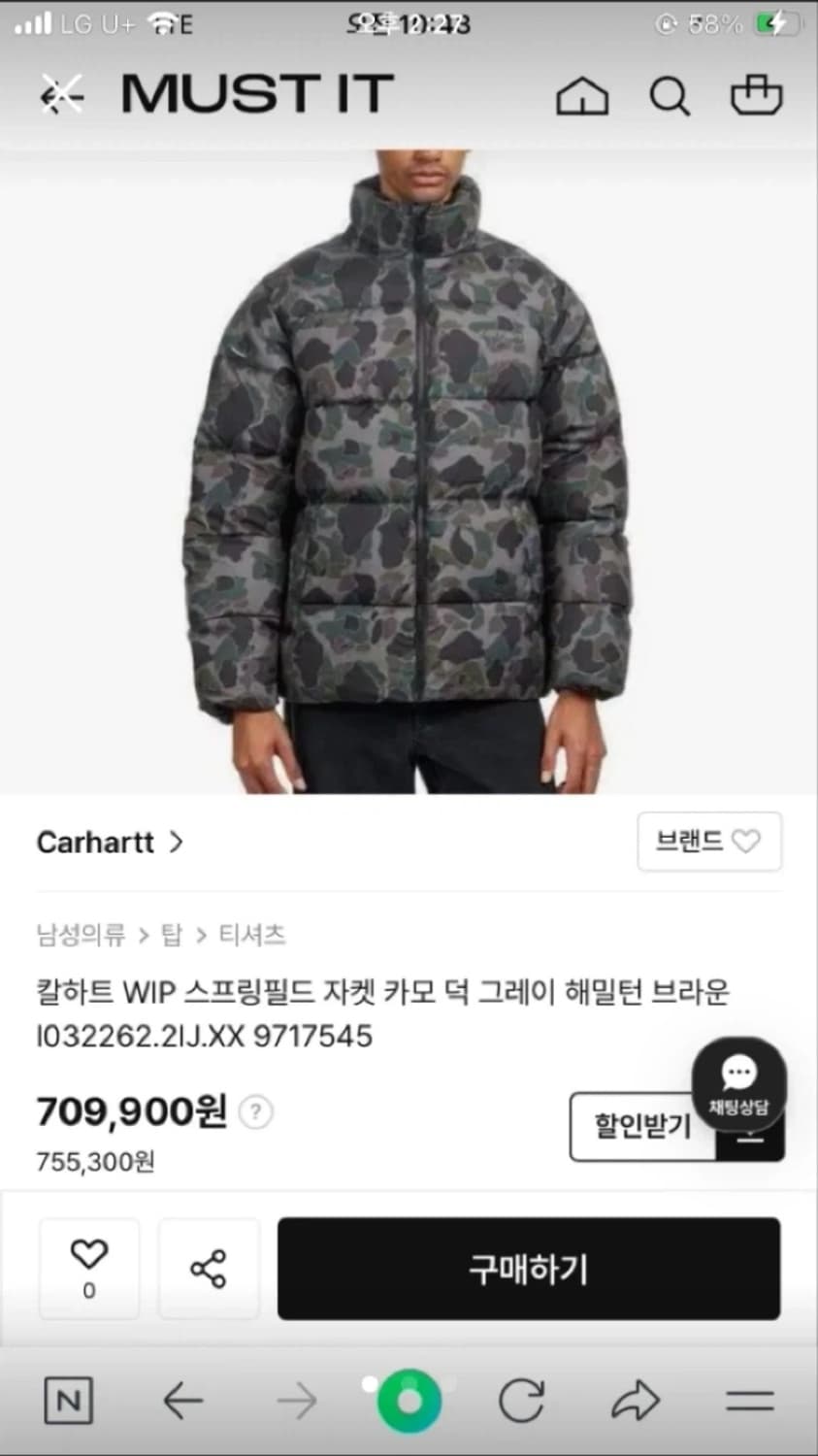Like the product with the heart button

coord(88,1268)
